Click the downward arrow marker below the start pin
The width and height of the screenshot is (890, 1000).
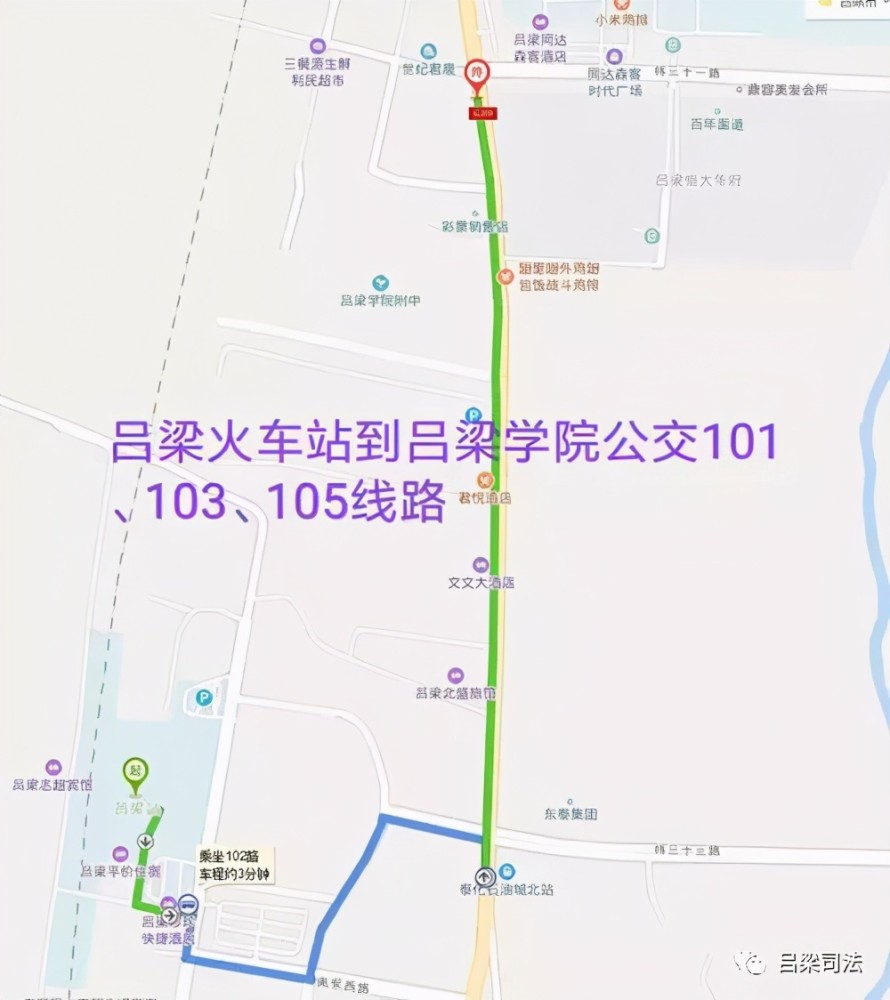pos(145,842)
